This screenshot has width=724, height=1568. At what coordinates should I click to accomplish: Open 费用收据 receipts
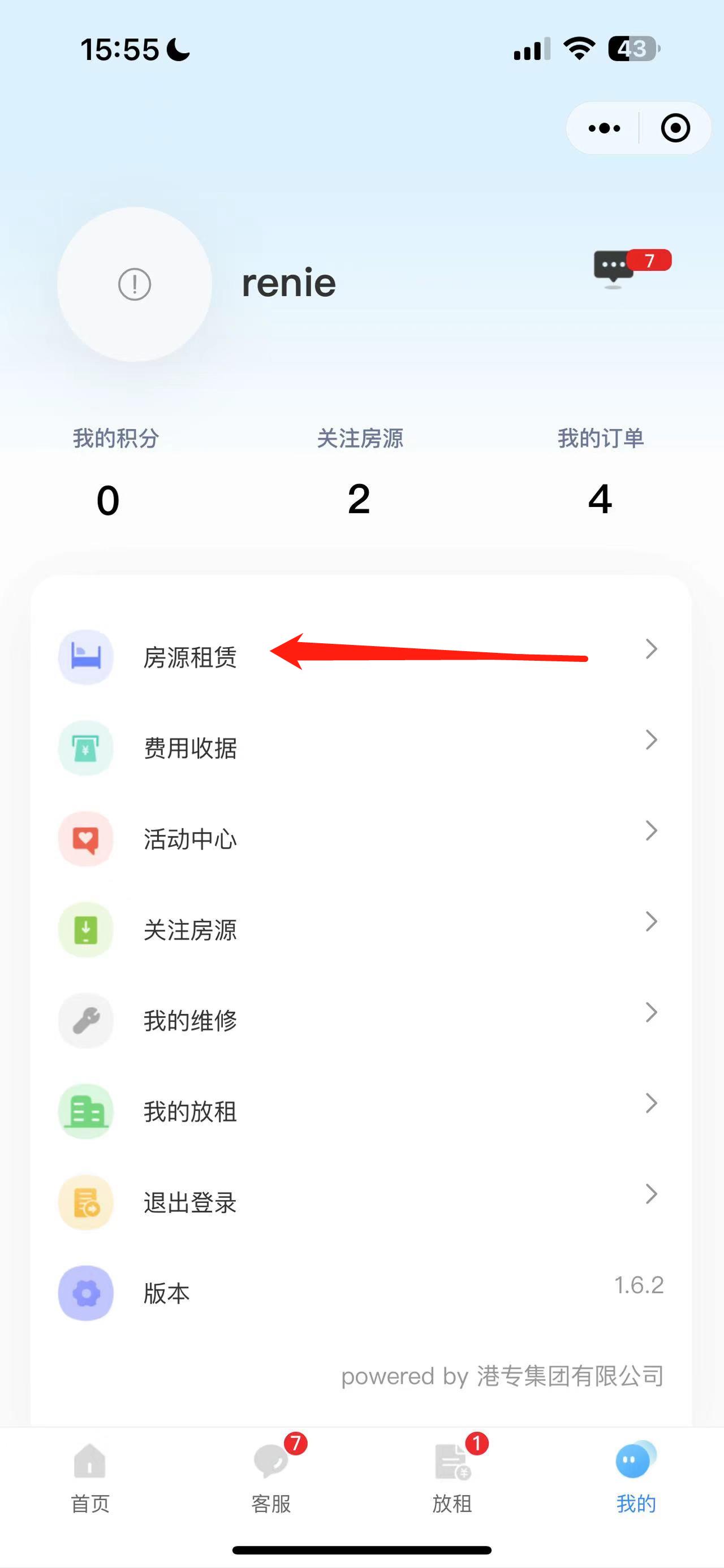(x=361, y=748)
